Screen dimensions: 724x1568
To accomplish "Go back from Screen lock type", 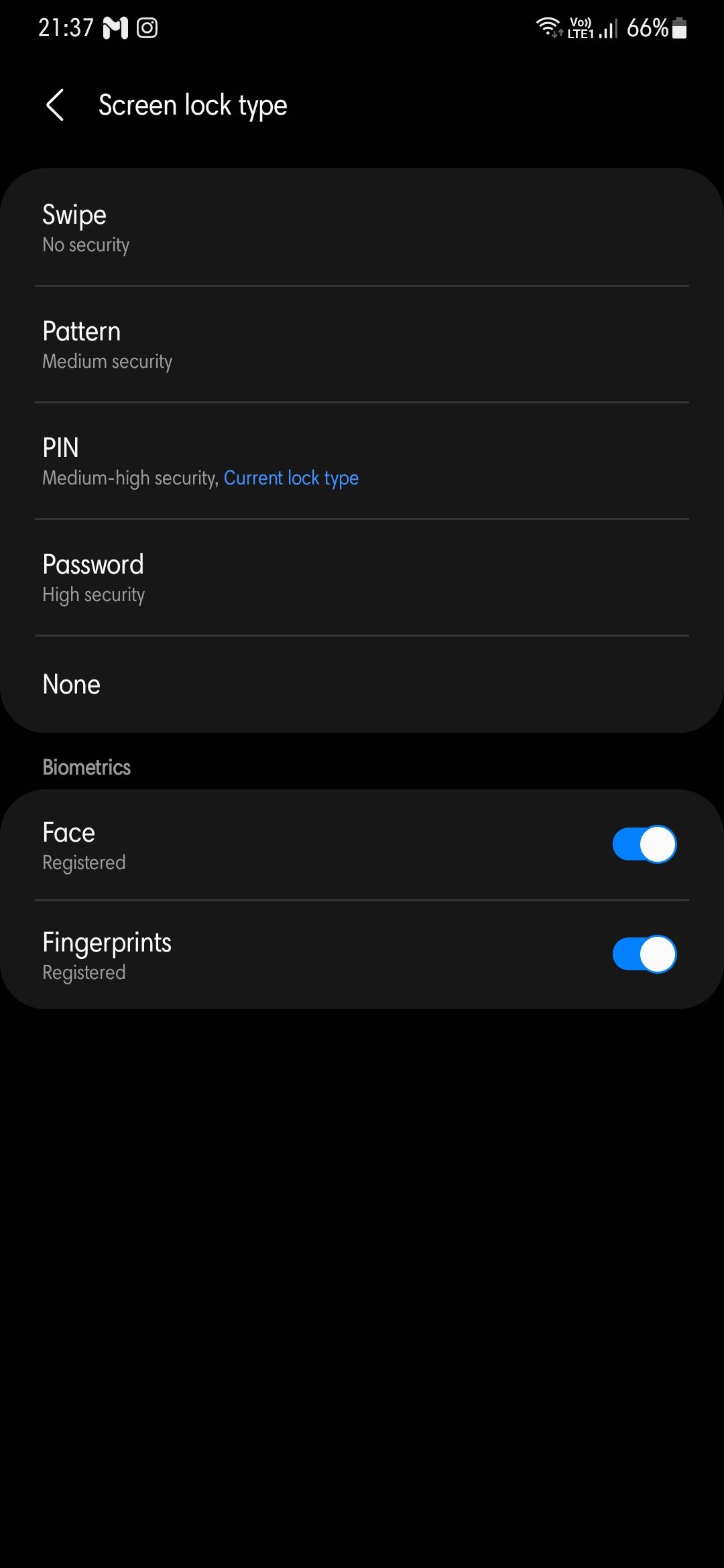I will 55,105.
